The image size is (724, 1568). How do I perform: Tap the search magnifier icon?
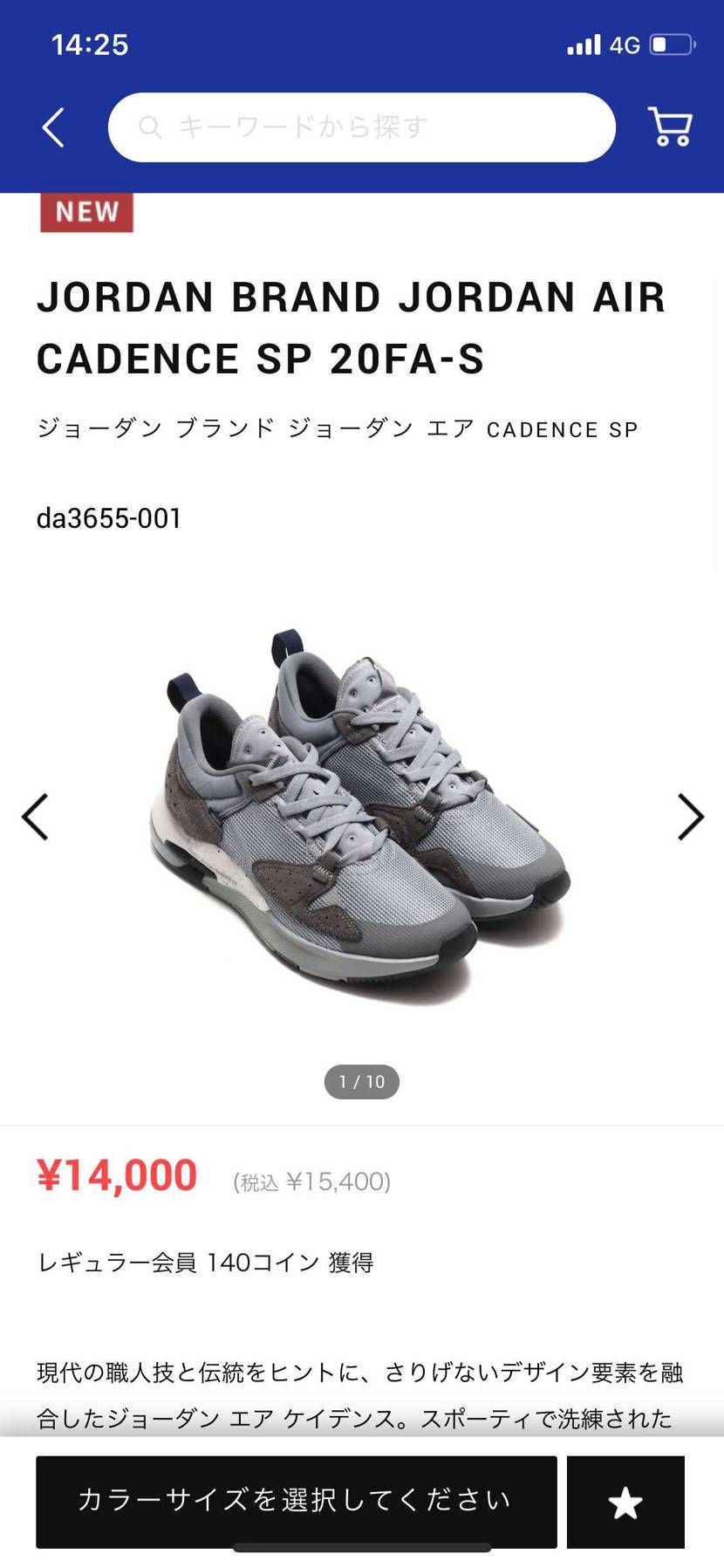150,127
